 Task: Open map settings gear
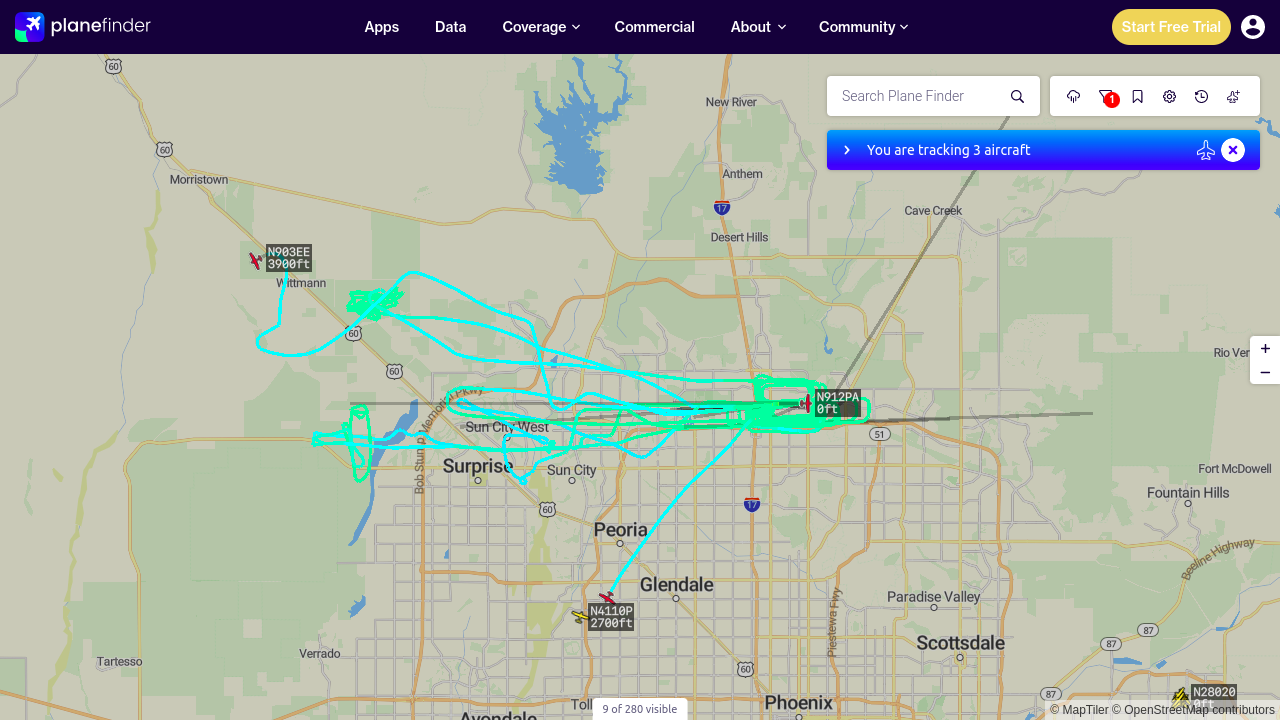pos(1170,96)
